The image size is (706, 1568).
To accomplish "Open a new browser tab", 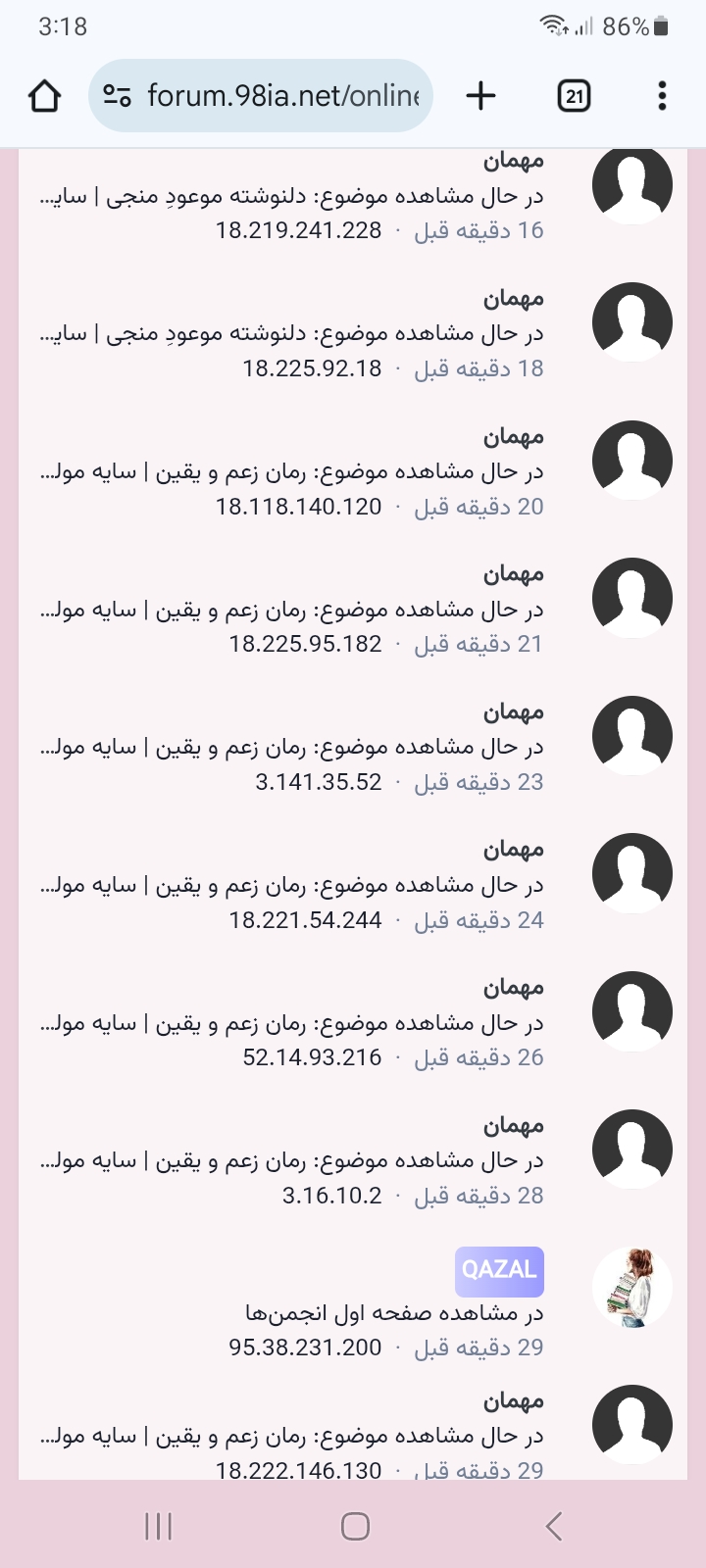I will click(480, 96).
